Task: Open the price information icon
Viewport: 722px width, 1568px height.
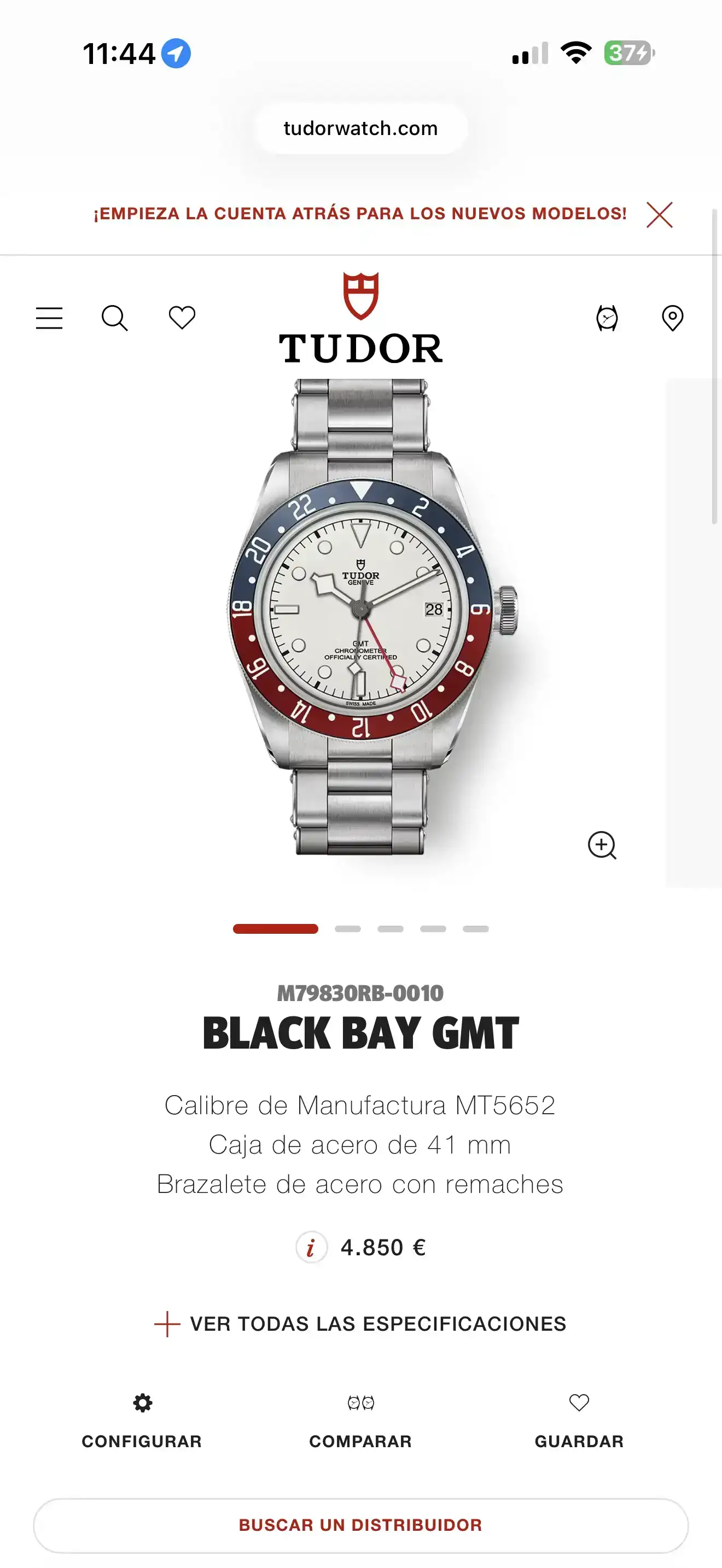Action: [311, 1247]
